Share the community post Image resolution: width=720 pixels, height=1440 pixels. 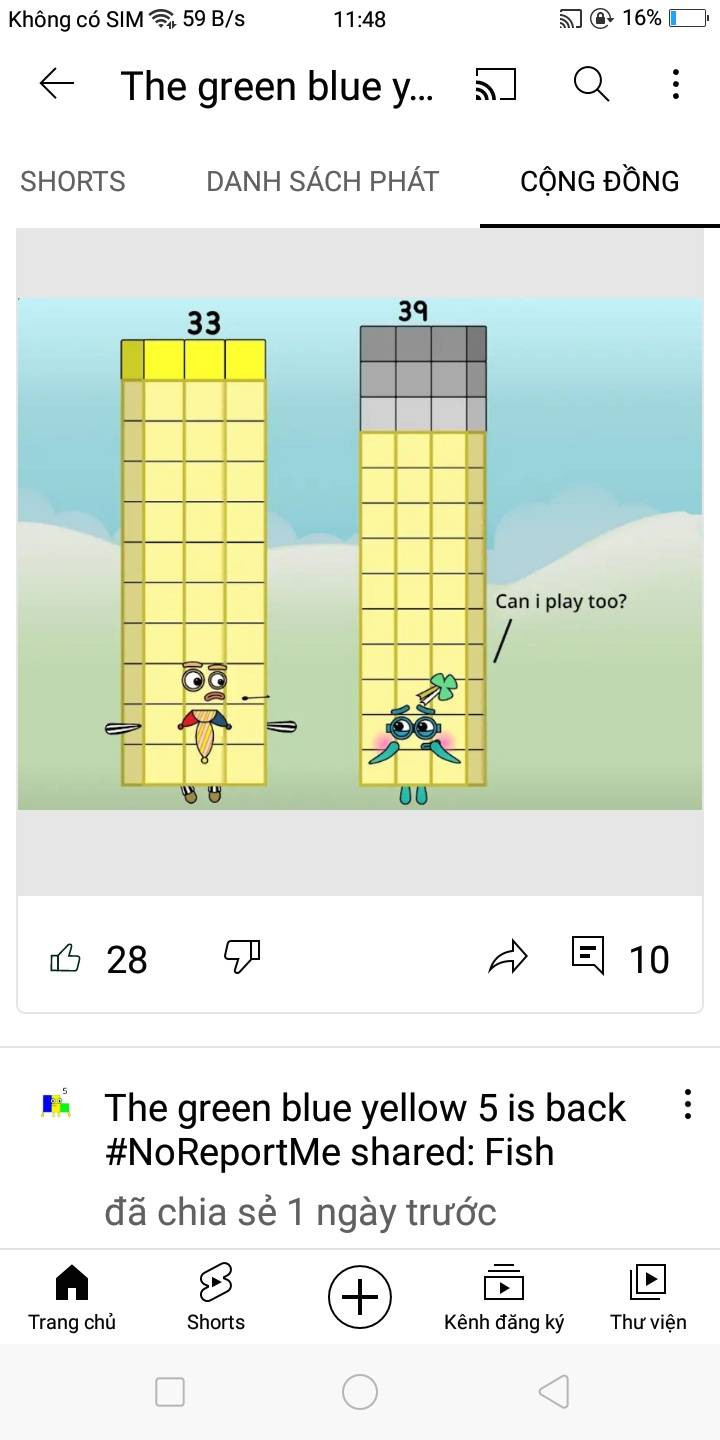click(507, 957)
